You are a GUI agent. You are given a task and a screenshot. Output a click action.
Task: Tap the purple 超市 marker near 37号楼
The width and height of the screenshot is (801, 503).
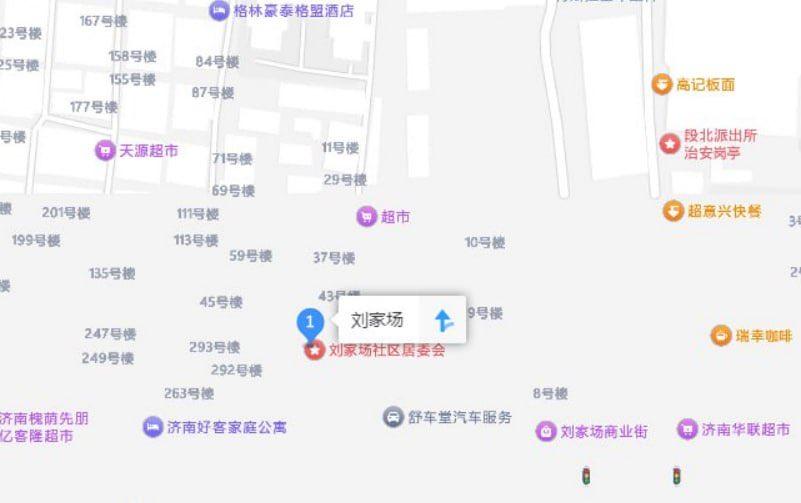click(x=366, y=216)
